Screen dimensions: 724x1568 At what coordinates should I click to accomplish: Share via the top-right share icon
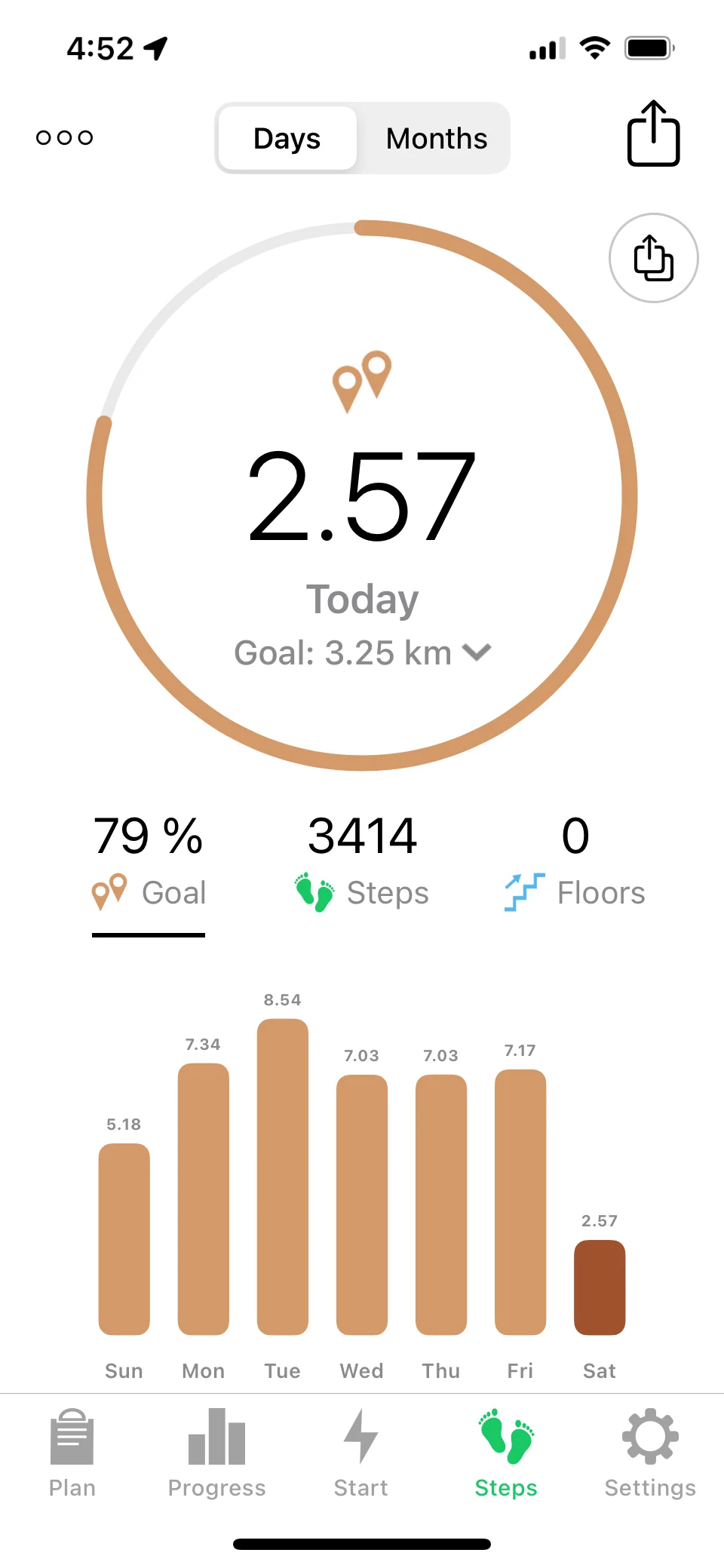[x=653, y=134]
